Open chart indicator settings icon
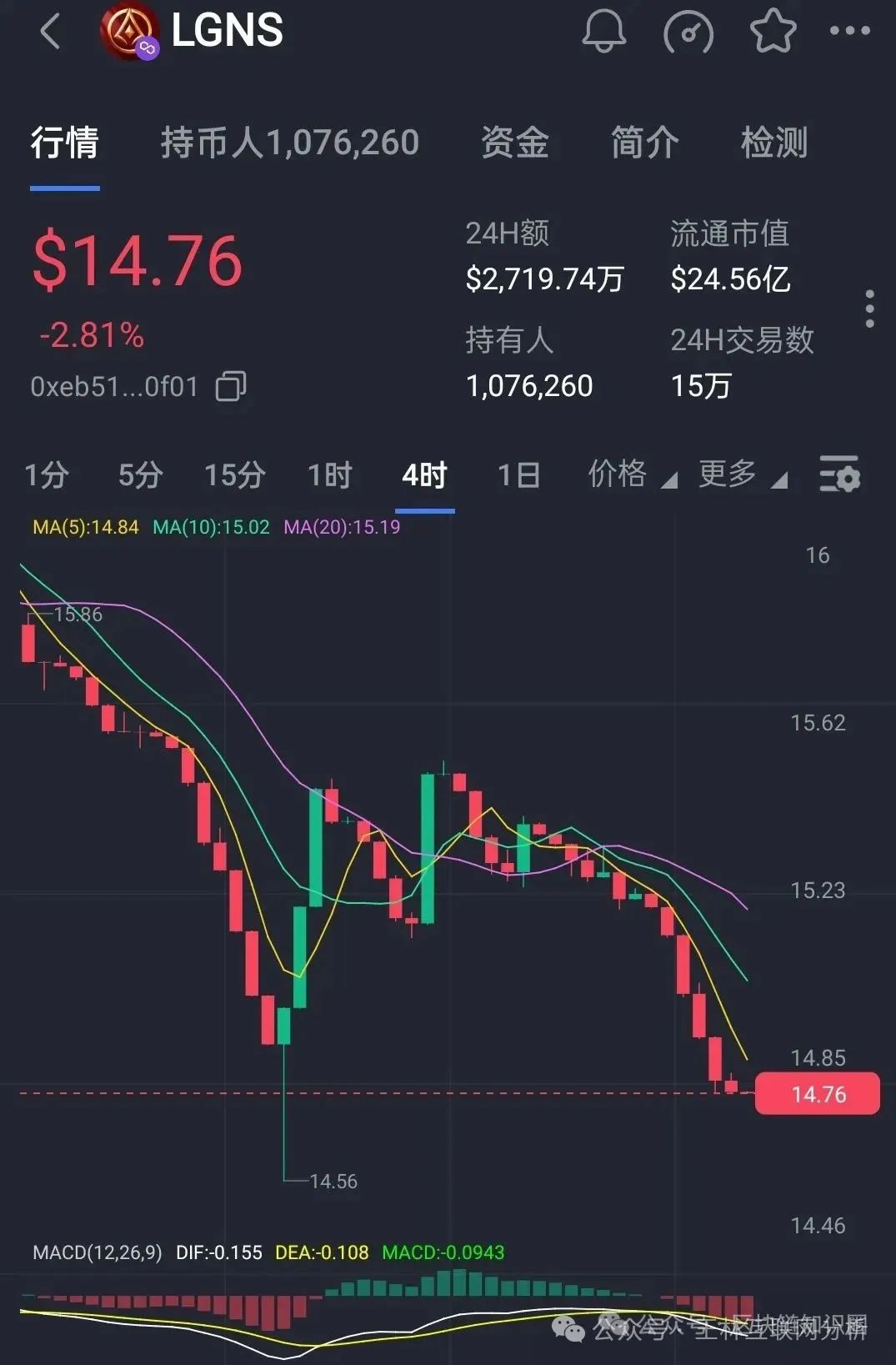This screenshot has width=896, height=1365. click(x=839, y=474)
